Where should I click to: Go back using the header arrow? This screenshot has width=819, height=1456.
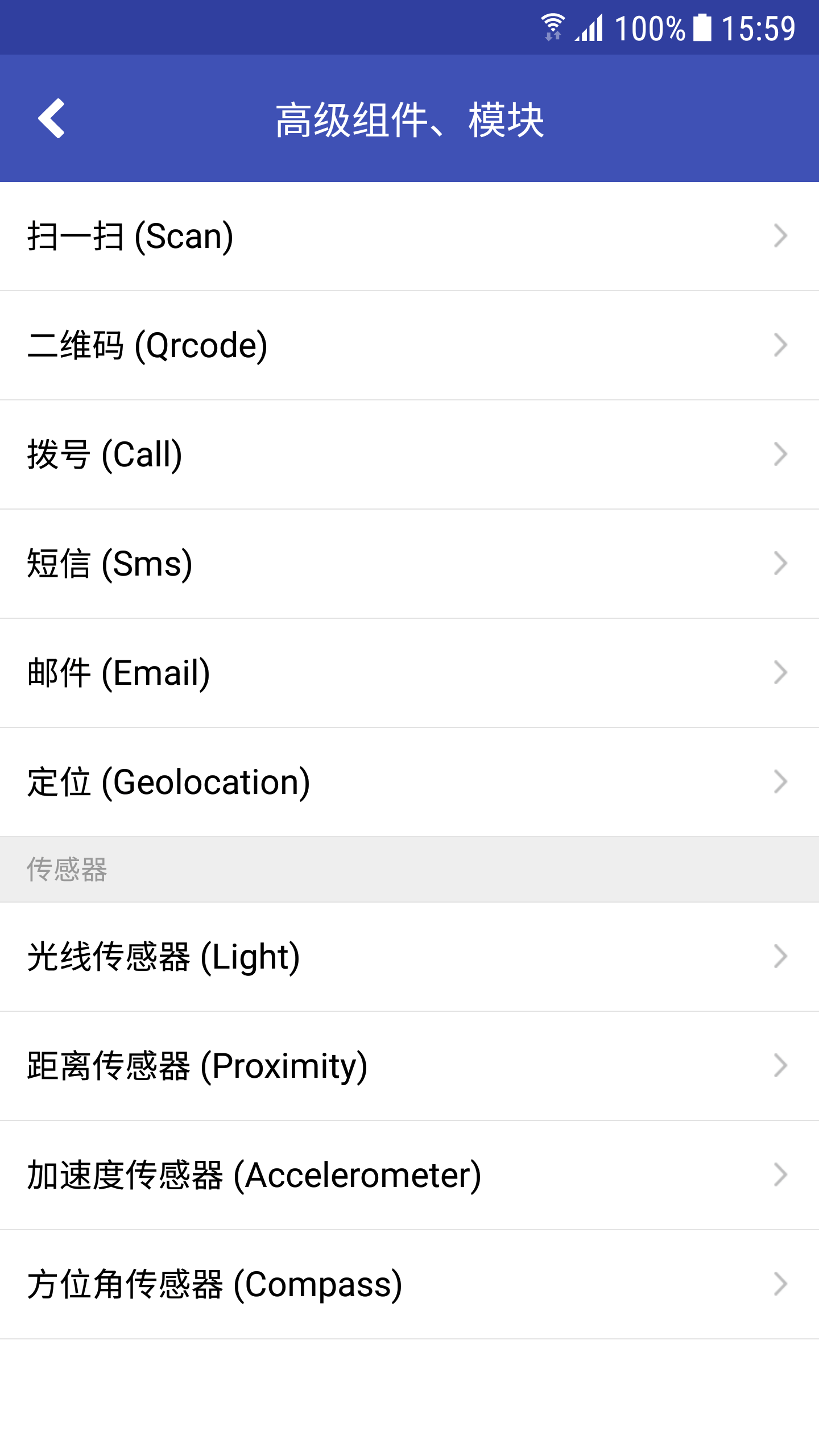click(x=51, y=118)
